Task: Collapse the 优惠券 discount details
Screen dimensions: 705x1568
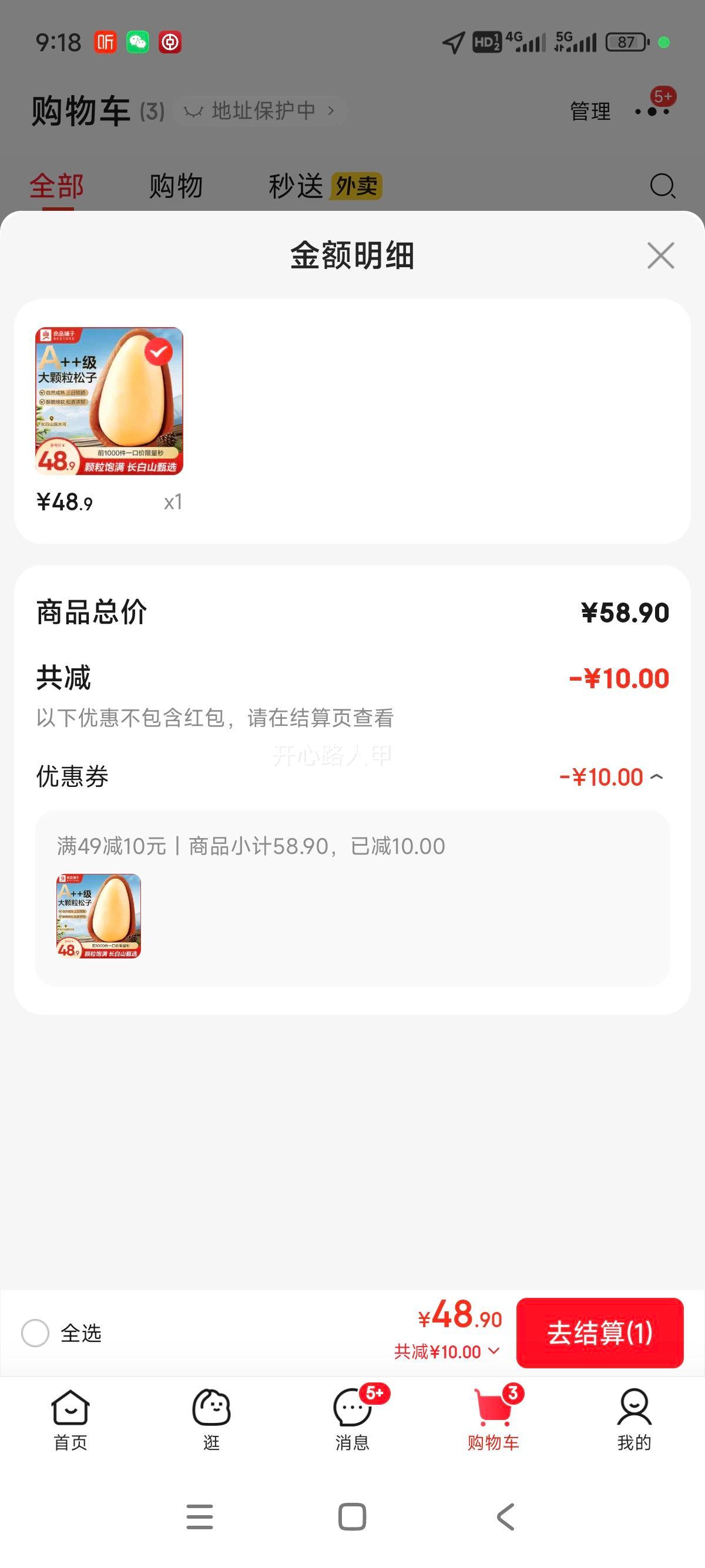Action: pos(656,777)
